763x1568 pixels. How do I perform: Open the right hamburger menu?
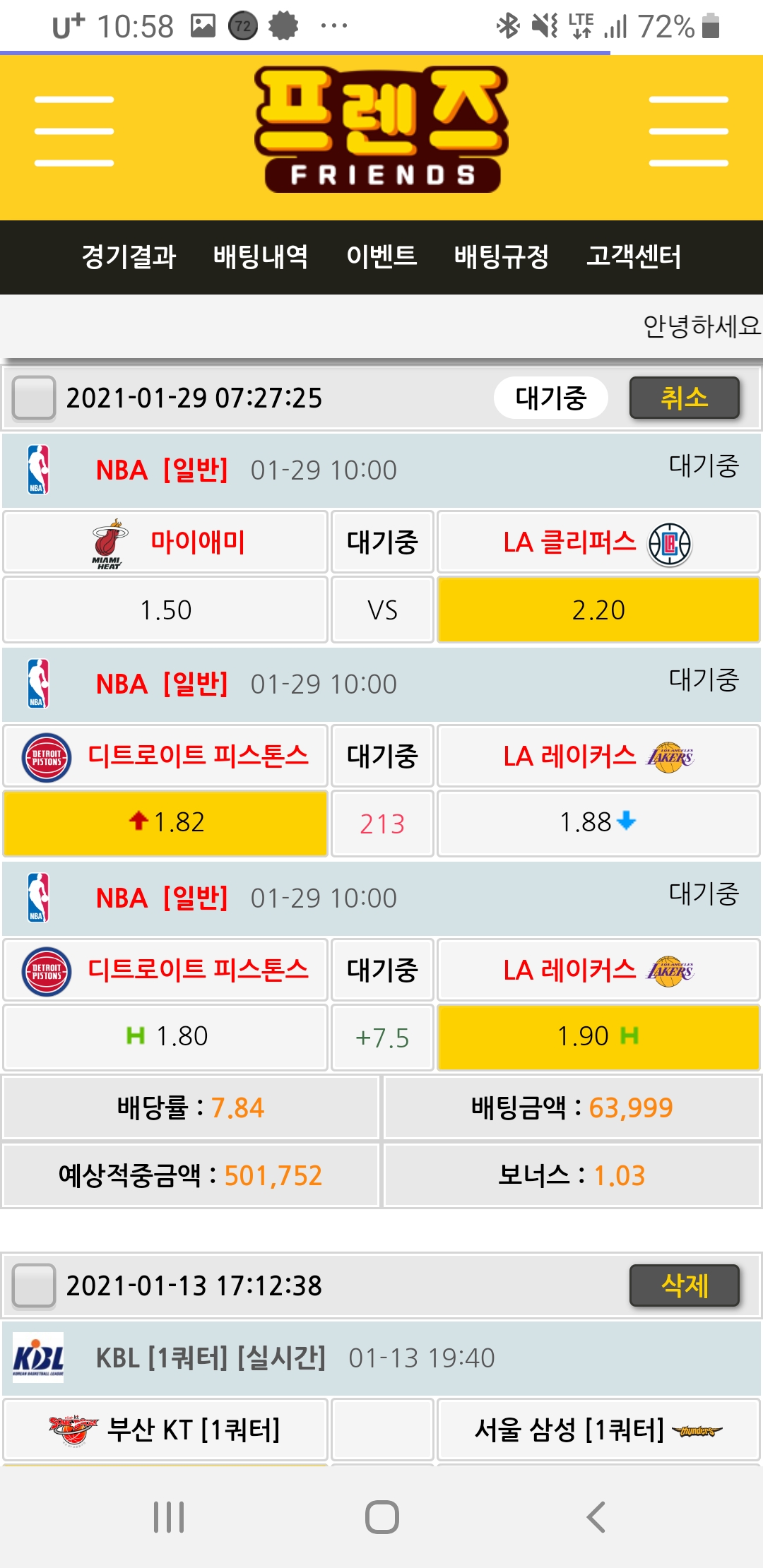[x=688, y=131]
